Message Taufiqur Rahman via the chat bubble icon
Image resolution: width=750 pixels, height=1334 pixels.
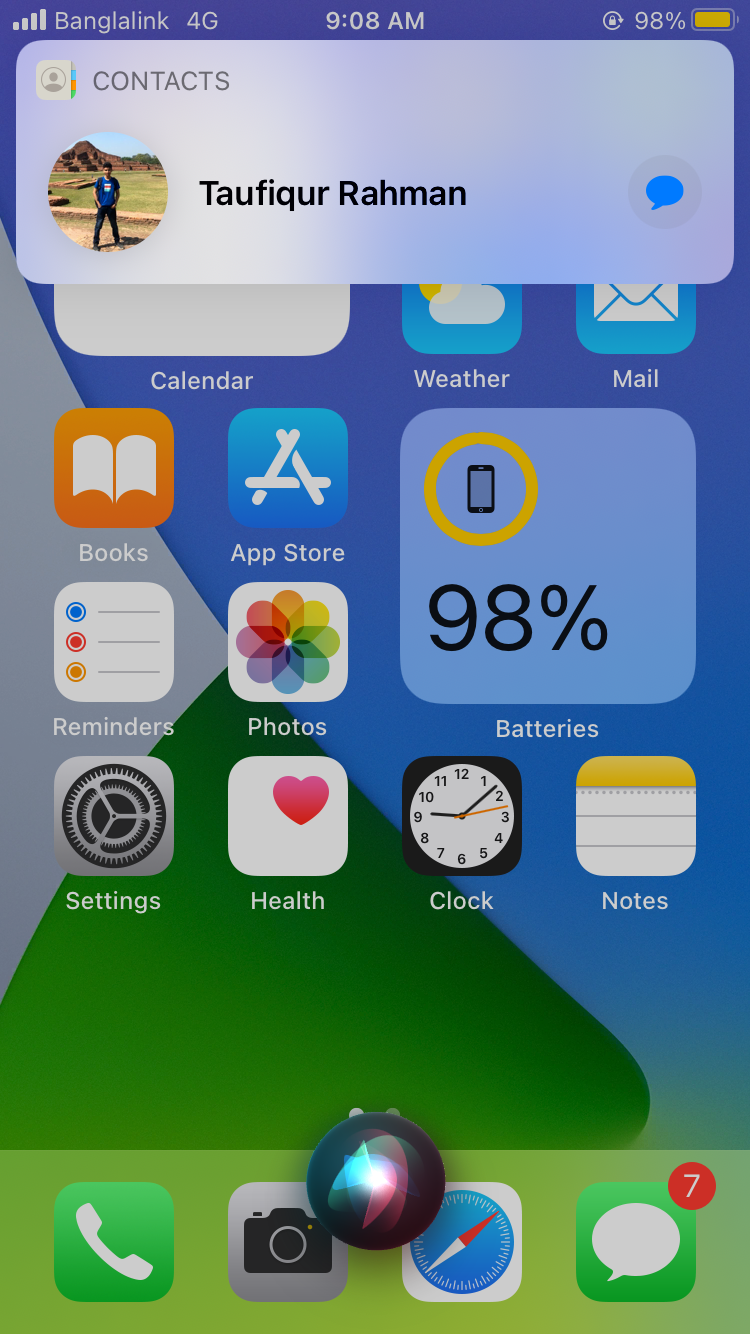(x=665, y=192)
